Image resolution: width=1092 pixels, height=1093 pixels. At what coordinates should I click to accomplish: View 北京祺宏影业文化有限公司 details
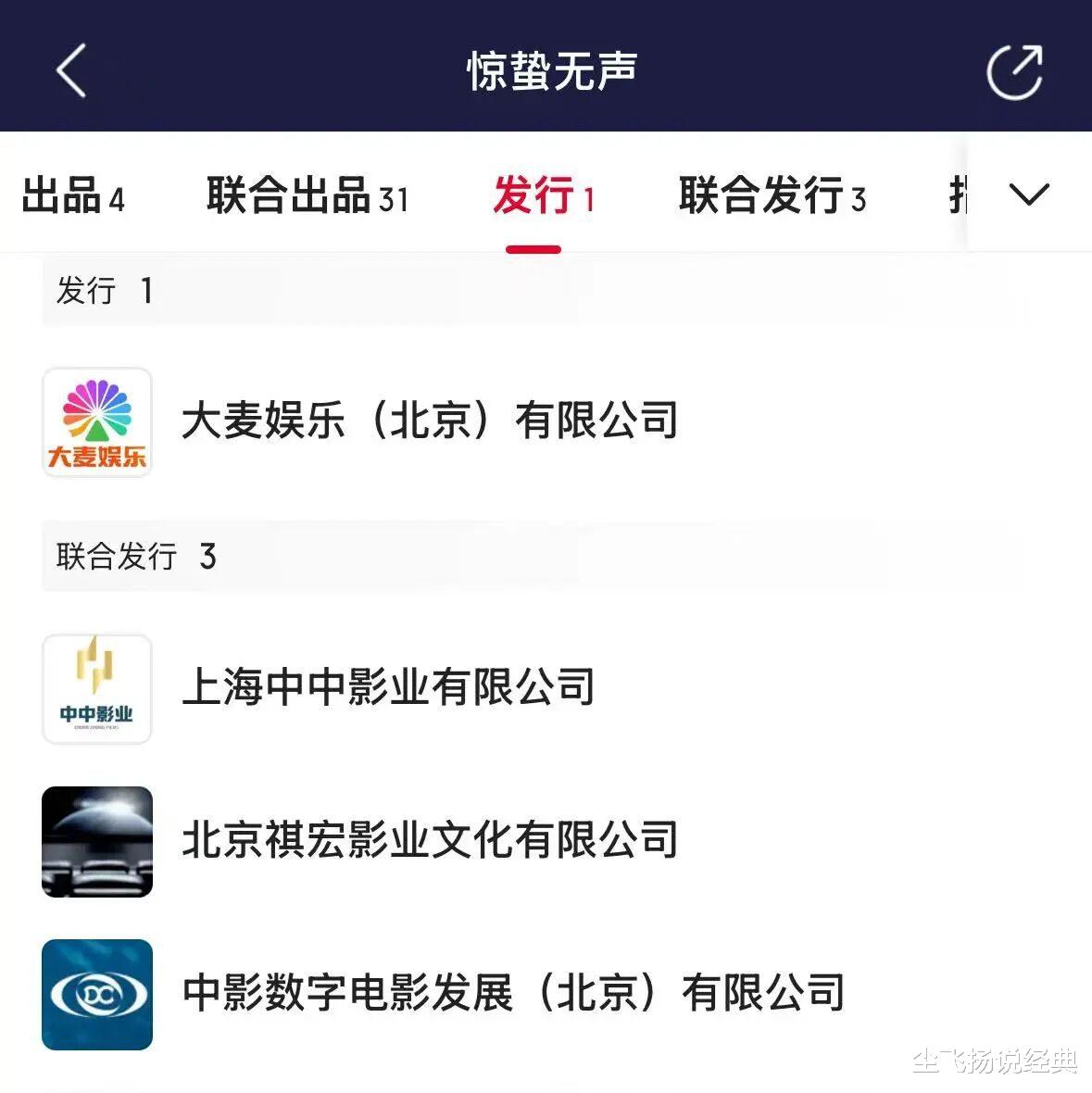[430, 841]
